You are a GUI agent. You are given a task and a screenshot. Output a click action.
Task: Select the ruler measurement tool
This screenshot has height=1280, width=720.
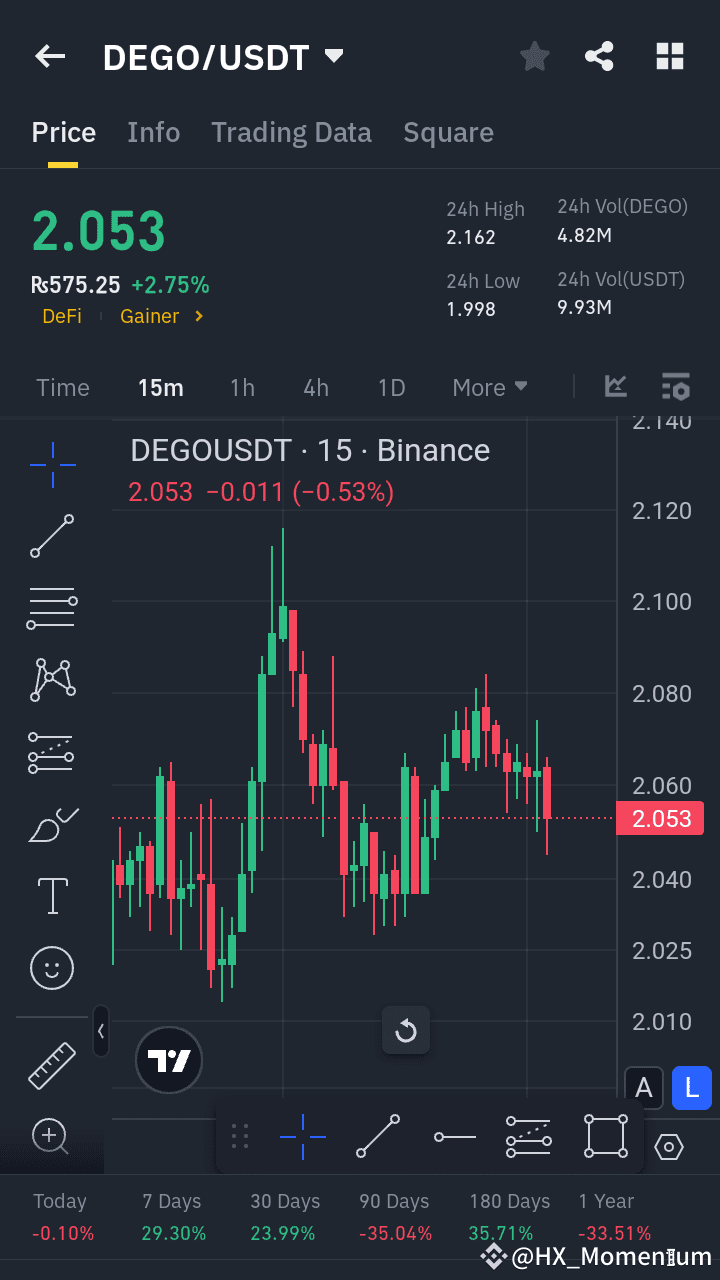[x=51, y=1063]
